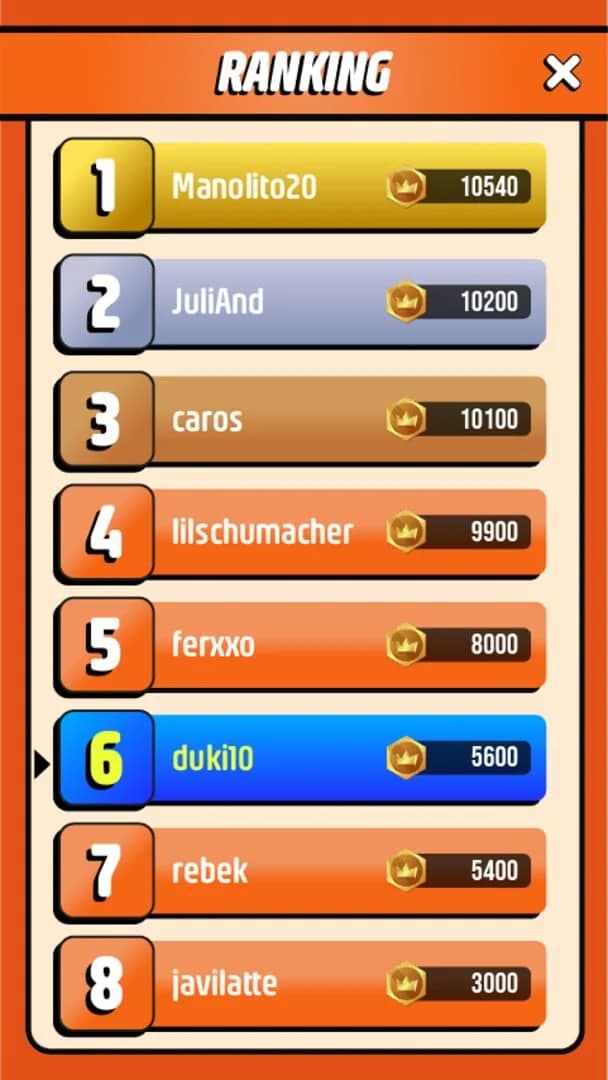Open rebek's ranking entry
Screen dimensions: 608x1080
click(x=300, y=871)
